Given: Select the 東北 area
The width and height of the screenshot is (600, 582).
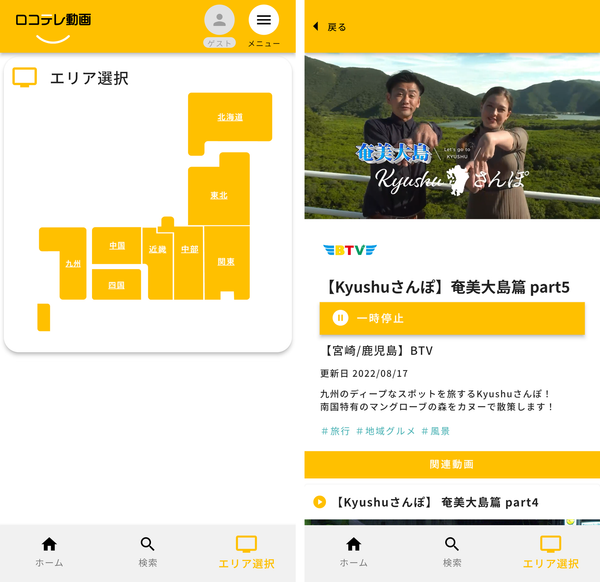Looking at the screenshot, I should tap(218, 196).
